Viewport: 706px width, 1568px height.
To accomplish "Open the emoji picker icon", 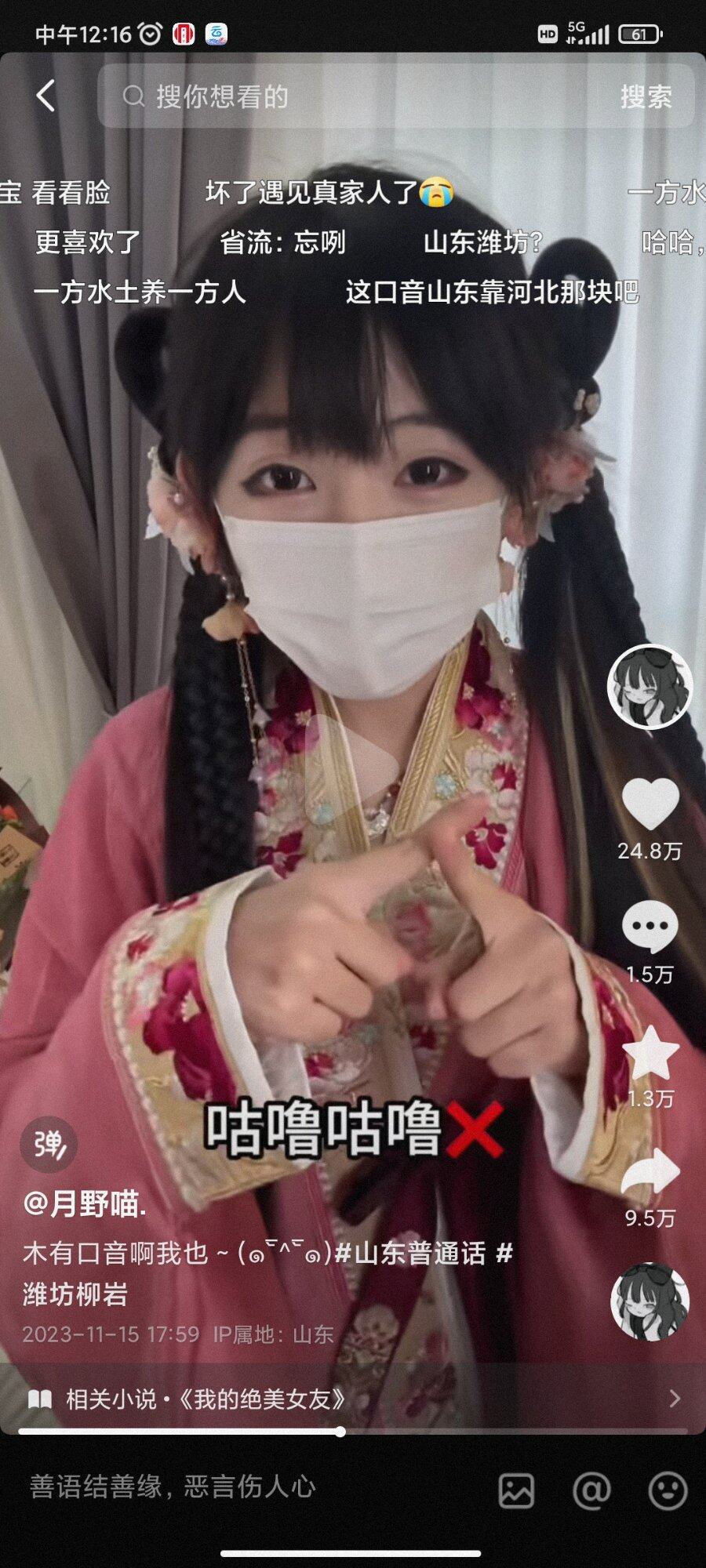I will (667, 1490).
